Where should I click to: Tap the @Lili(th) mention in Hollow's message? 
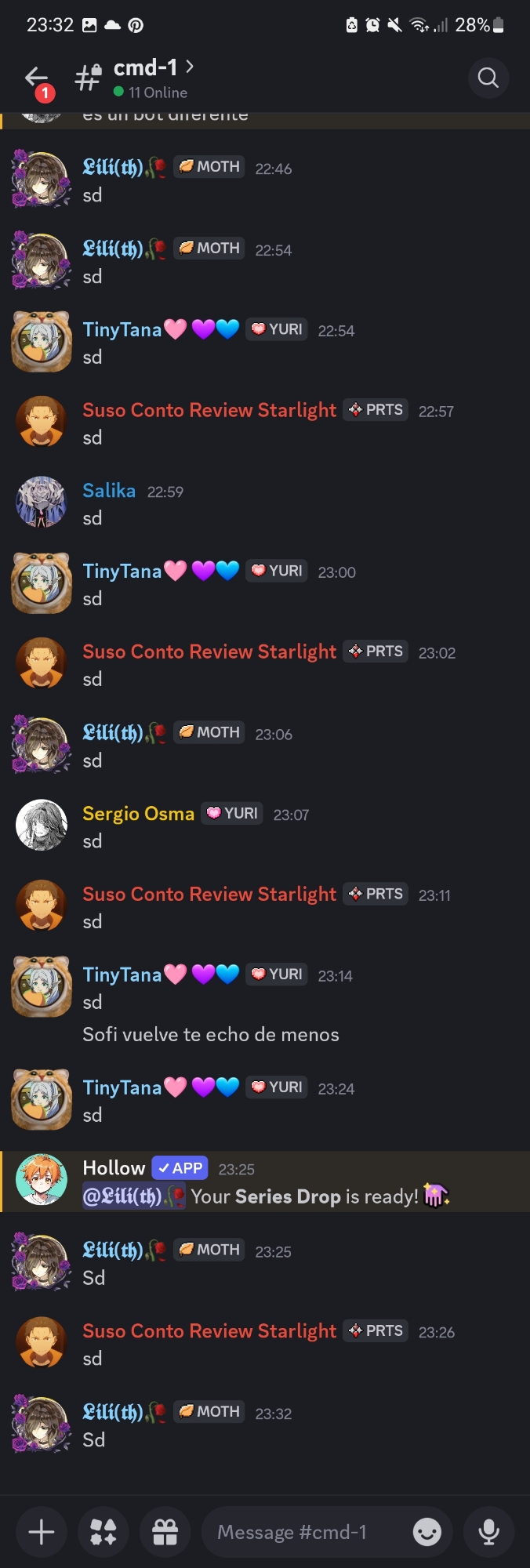tap(133, 1196)
